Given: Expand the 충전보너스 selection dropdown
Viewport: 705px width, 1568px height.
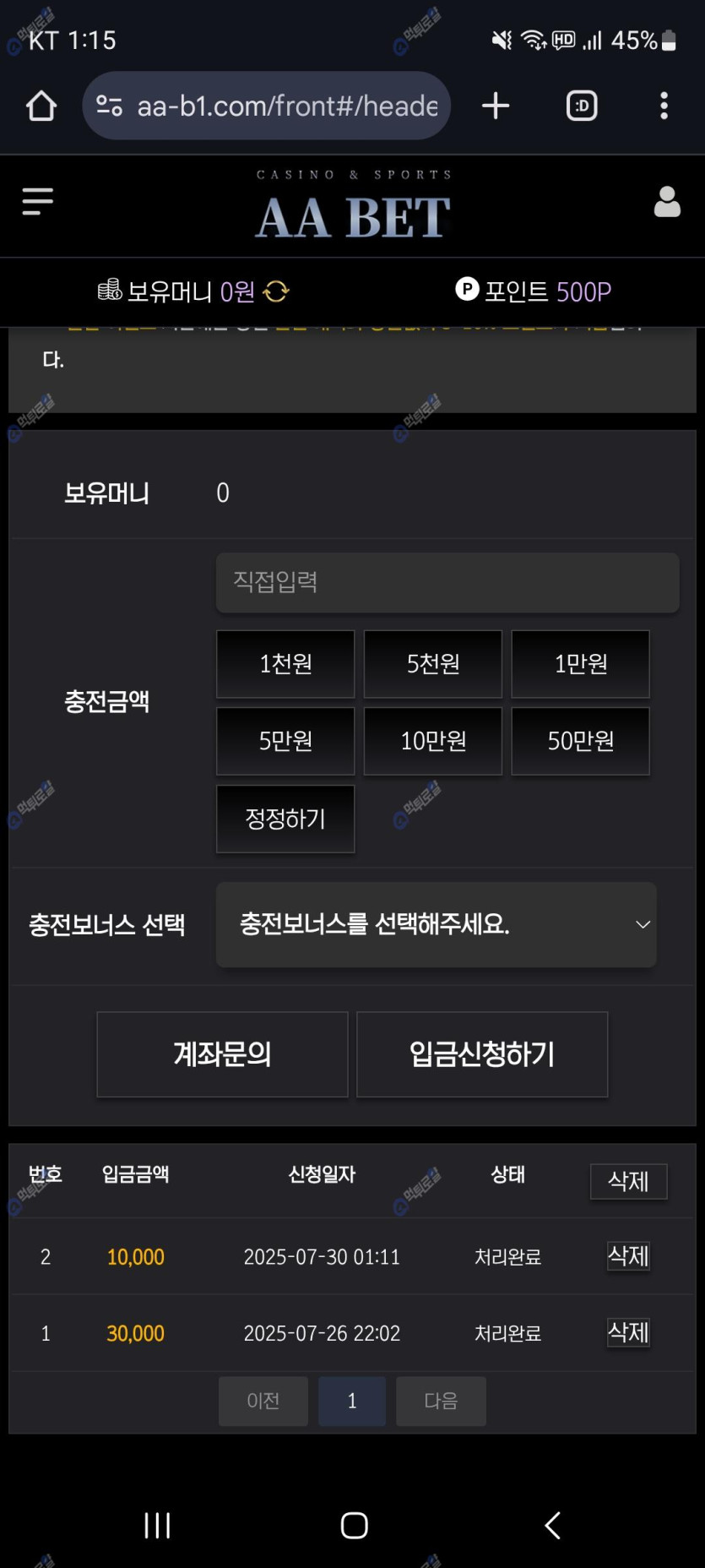Looking at the screenshot, I should (436, 924).
